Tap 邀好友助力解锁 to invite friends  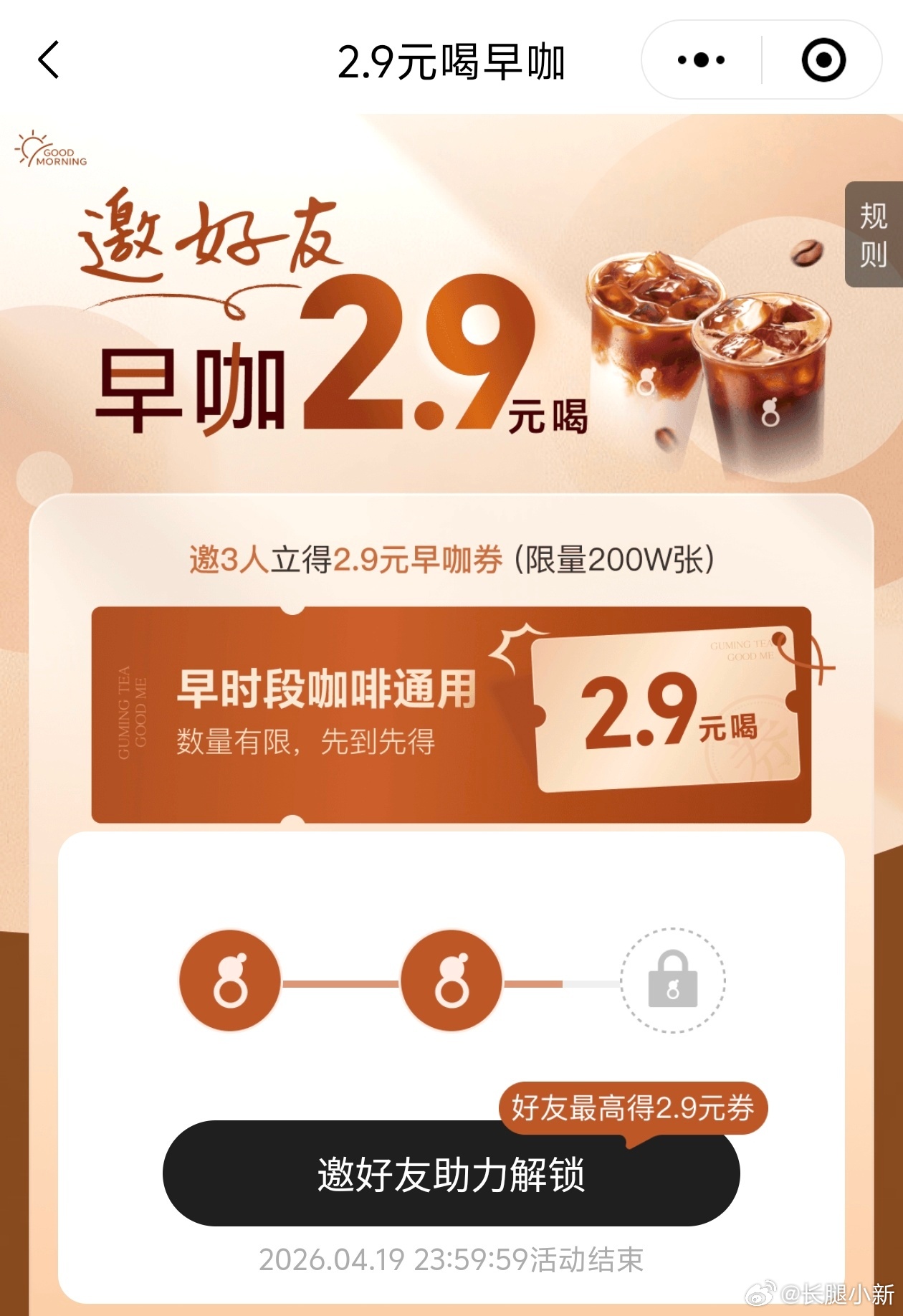click(451, 1174)
